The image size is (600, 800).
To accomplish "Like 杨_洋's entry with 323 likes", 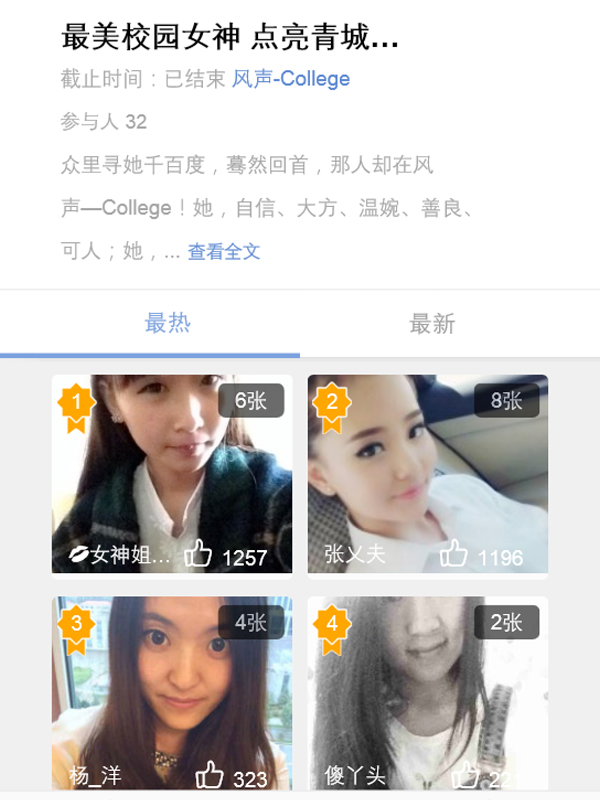I will click(209, 774).
